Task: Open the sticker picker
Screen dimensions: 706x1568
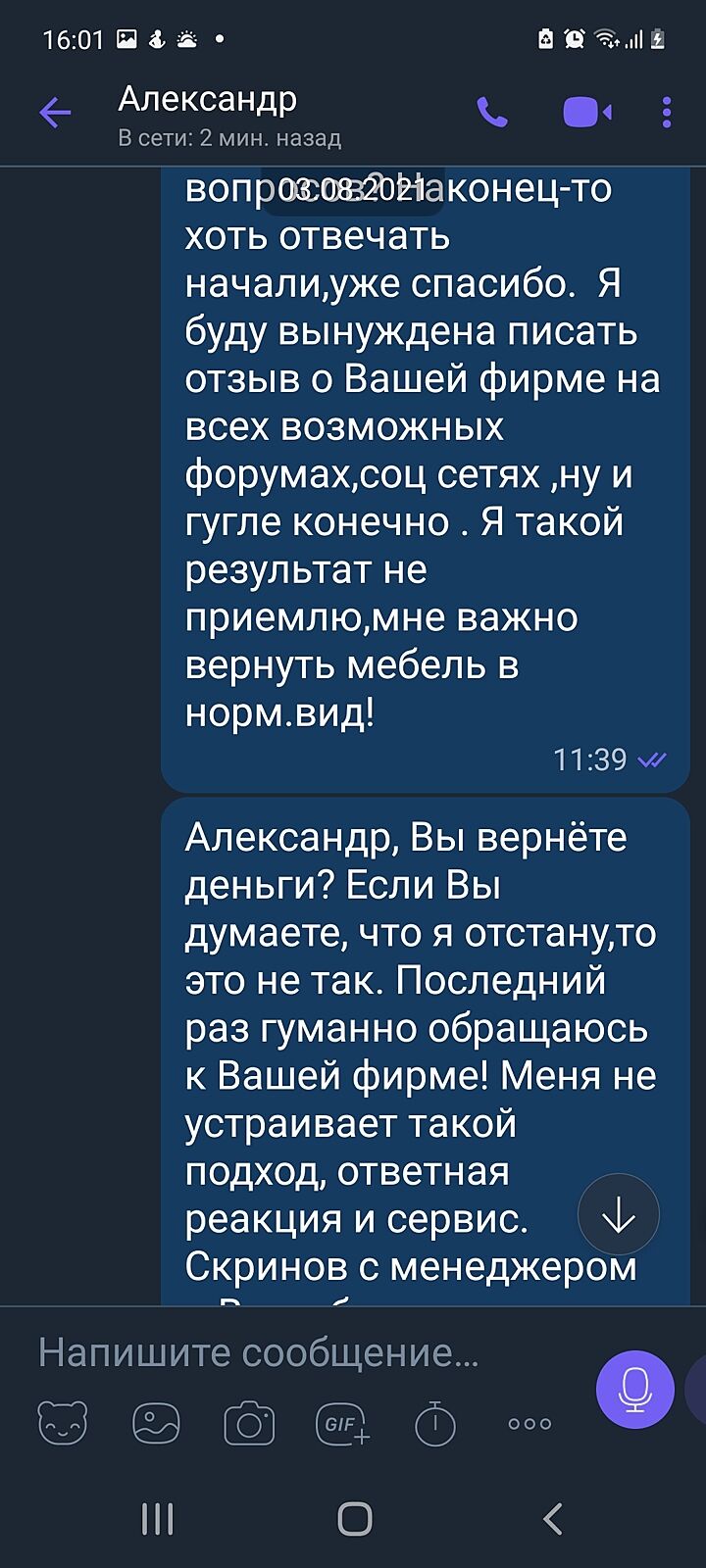Action: (63, 1423)
